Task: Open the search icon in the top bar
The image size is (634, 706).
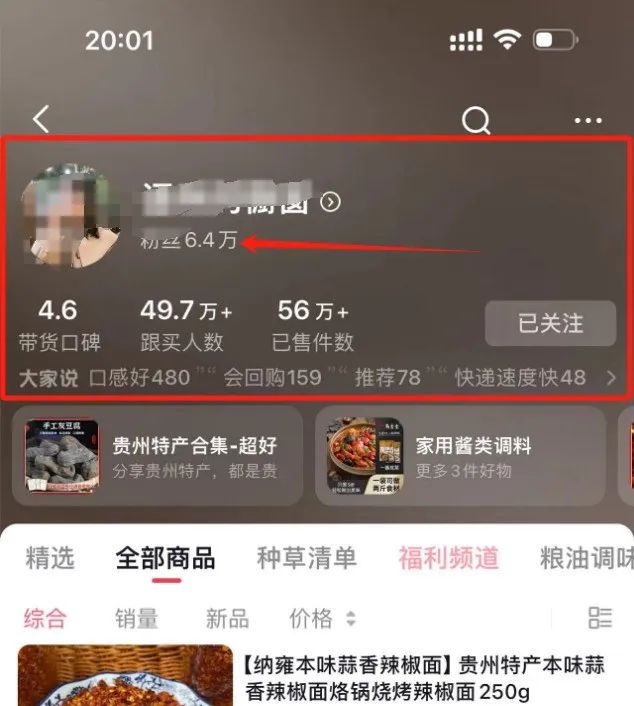Action: click(x=476, y=121)
